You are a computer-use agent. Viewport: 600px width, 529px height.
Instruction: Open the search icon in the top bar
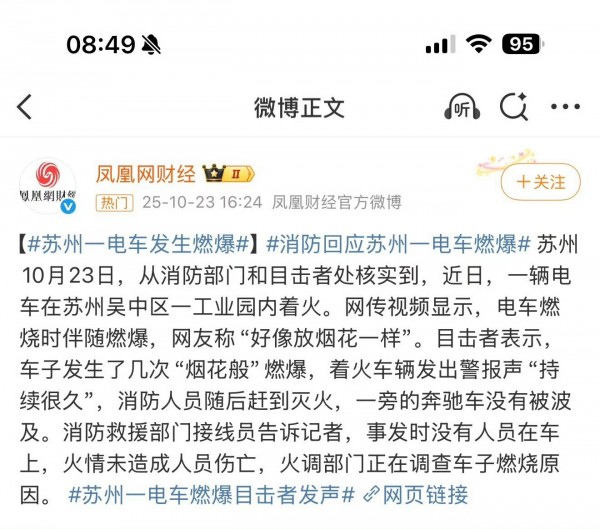513,107
